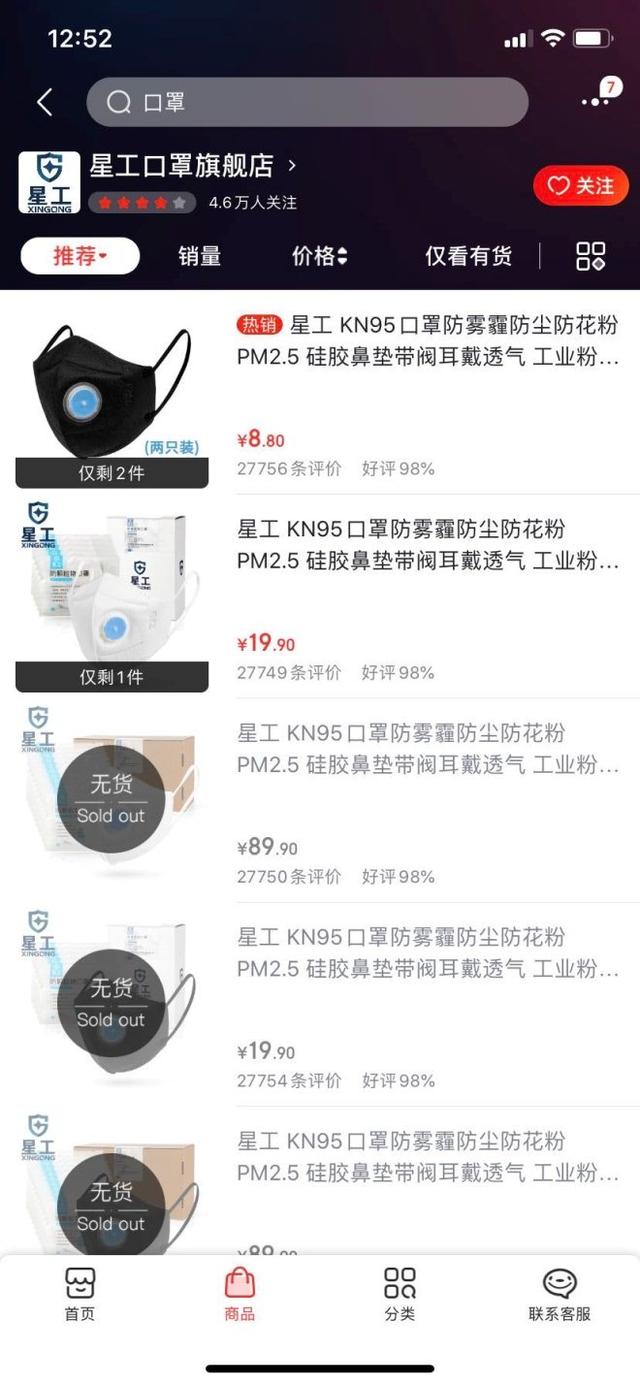
Task: Filter with 仅看有货
Action: tap(468, 256)
